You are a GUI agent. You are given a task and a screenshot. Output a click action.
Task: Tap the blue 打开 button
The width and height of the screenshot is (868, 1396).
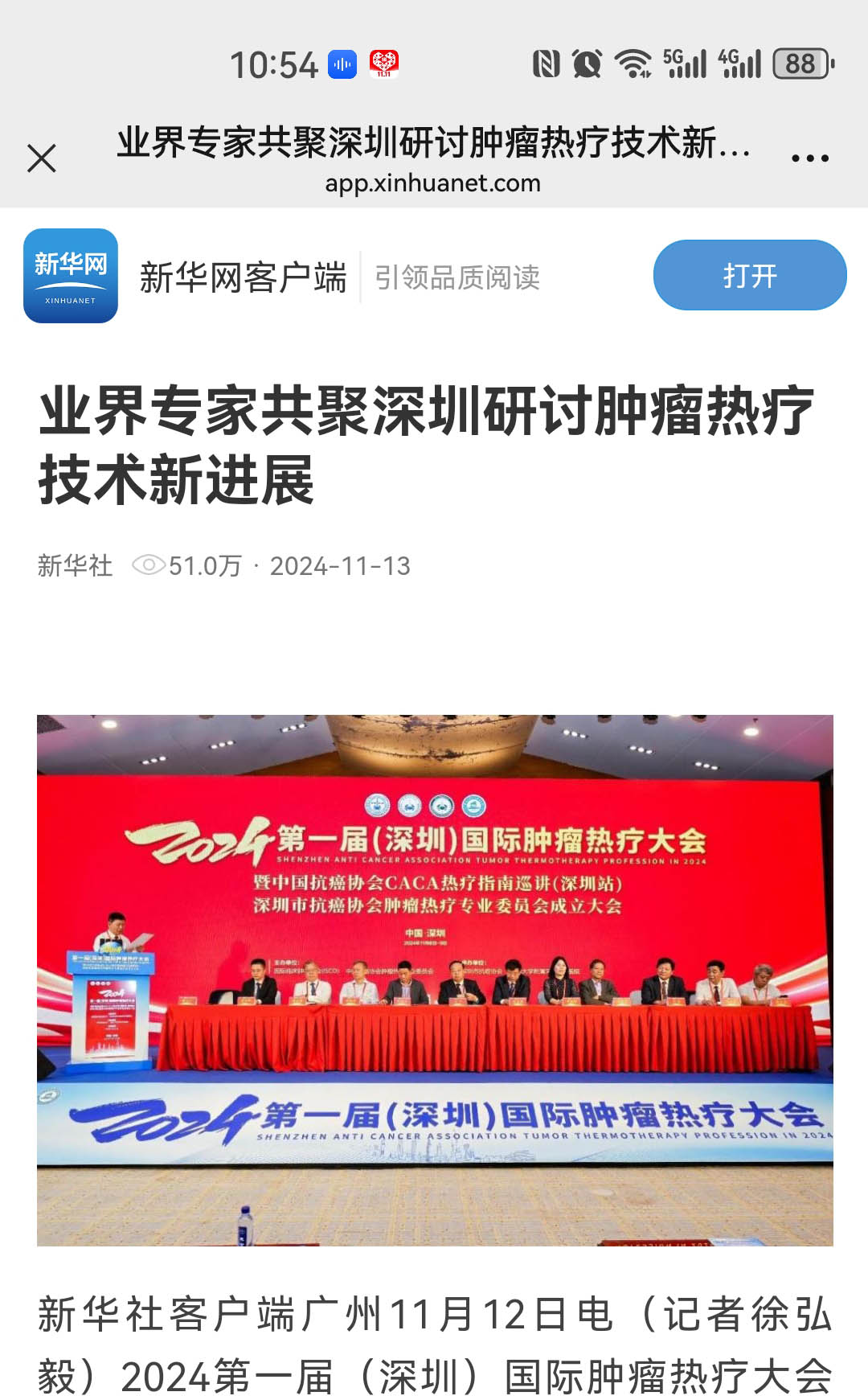pos(749,276)
